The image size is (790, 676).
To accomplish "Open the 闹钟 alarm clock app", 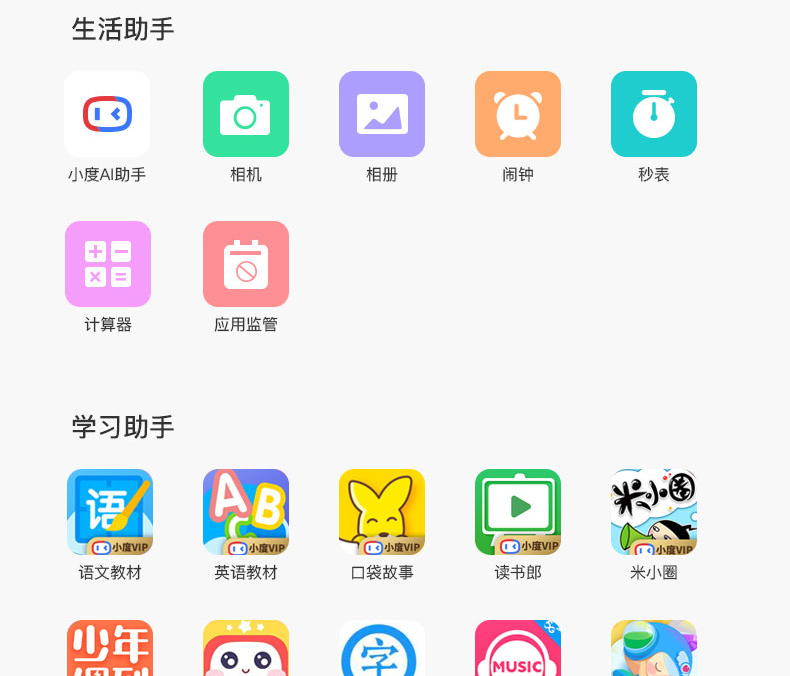I will (518, 114).
